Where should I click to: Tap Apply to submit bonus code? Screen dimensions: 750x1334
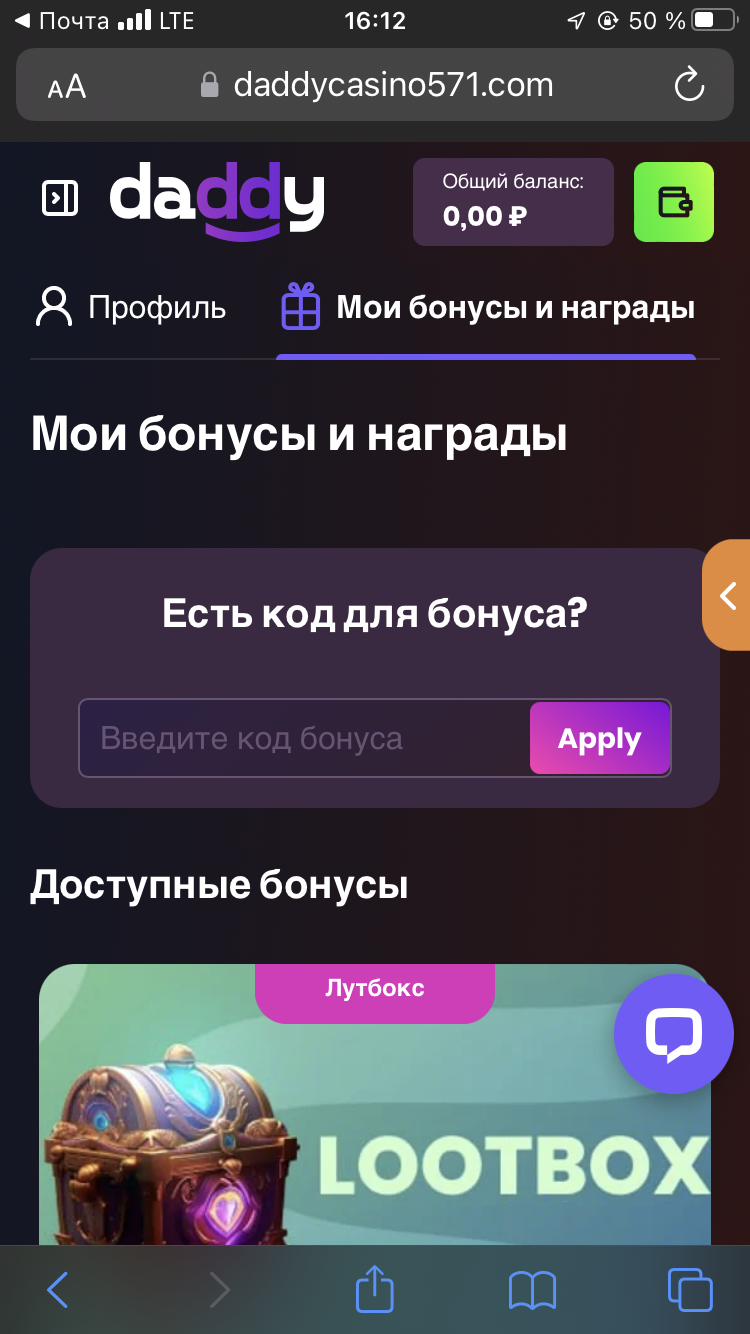coord(599,739)
